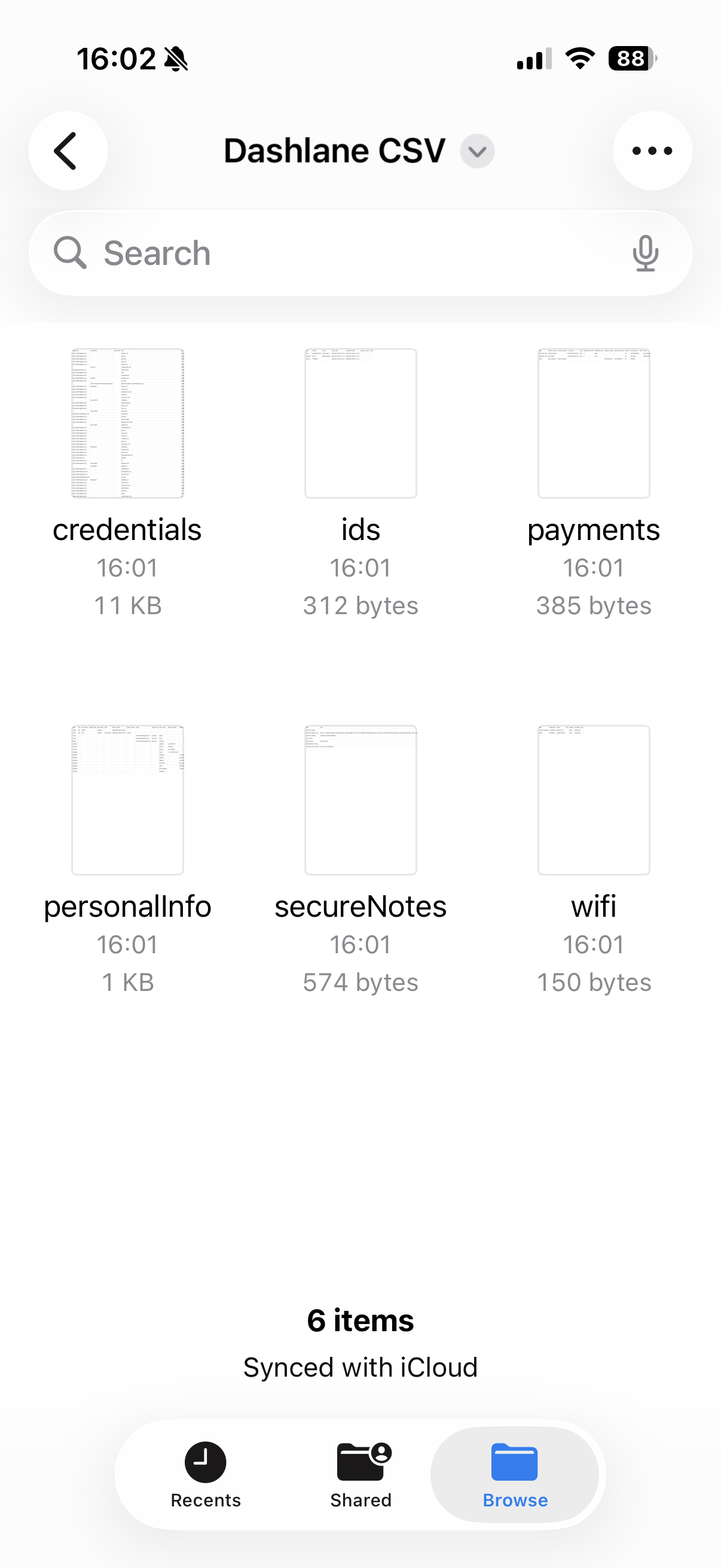Open the three-dot more options menu
The height and width of the screenshot is (1568, 721).
(x=652, y=151)
